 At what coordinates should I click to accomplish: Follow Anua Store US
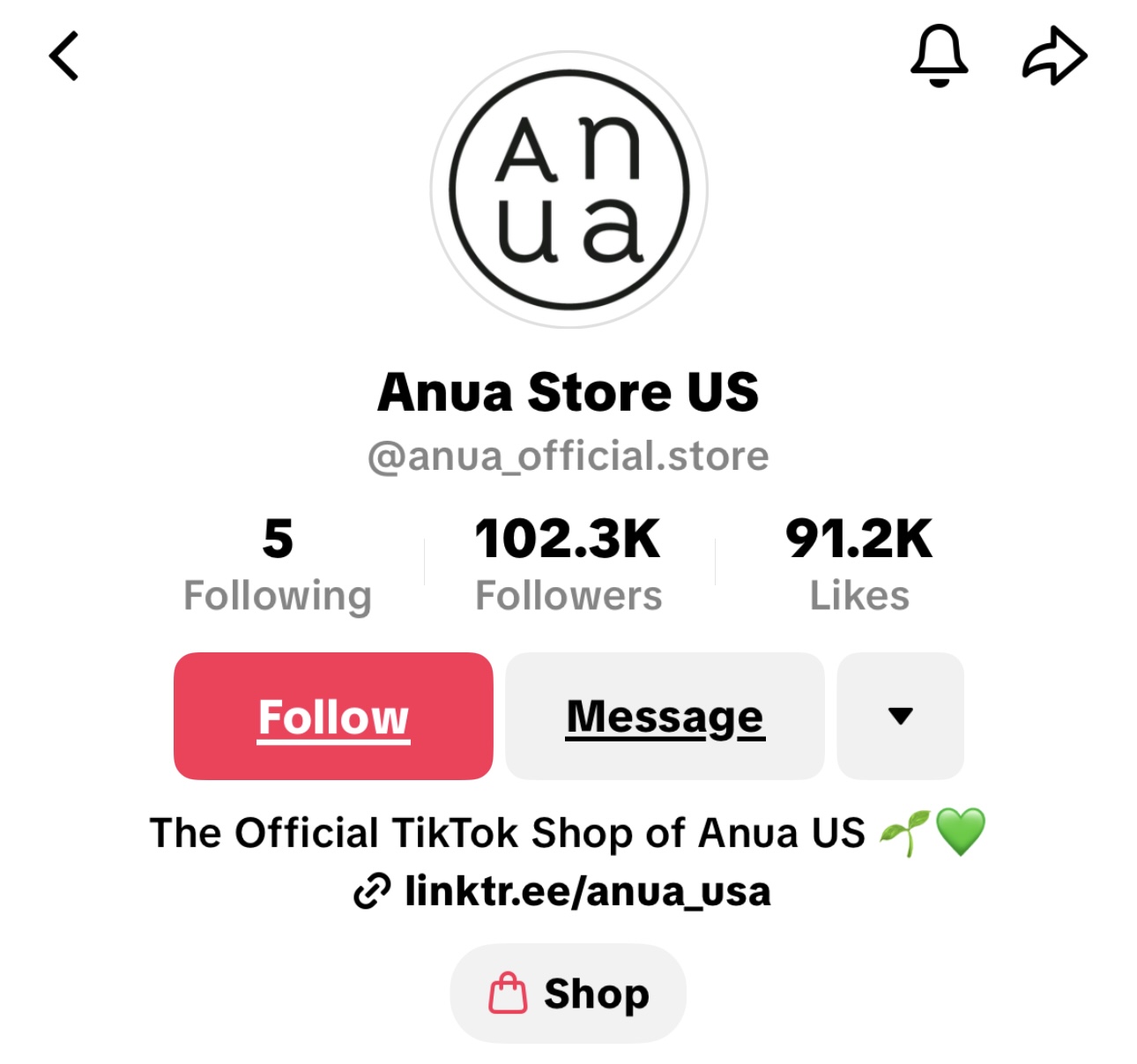point(333,716)
